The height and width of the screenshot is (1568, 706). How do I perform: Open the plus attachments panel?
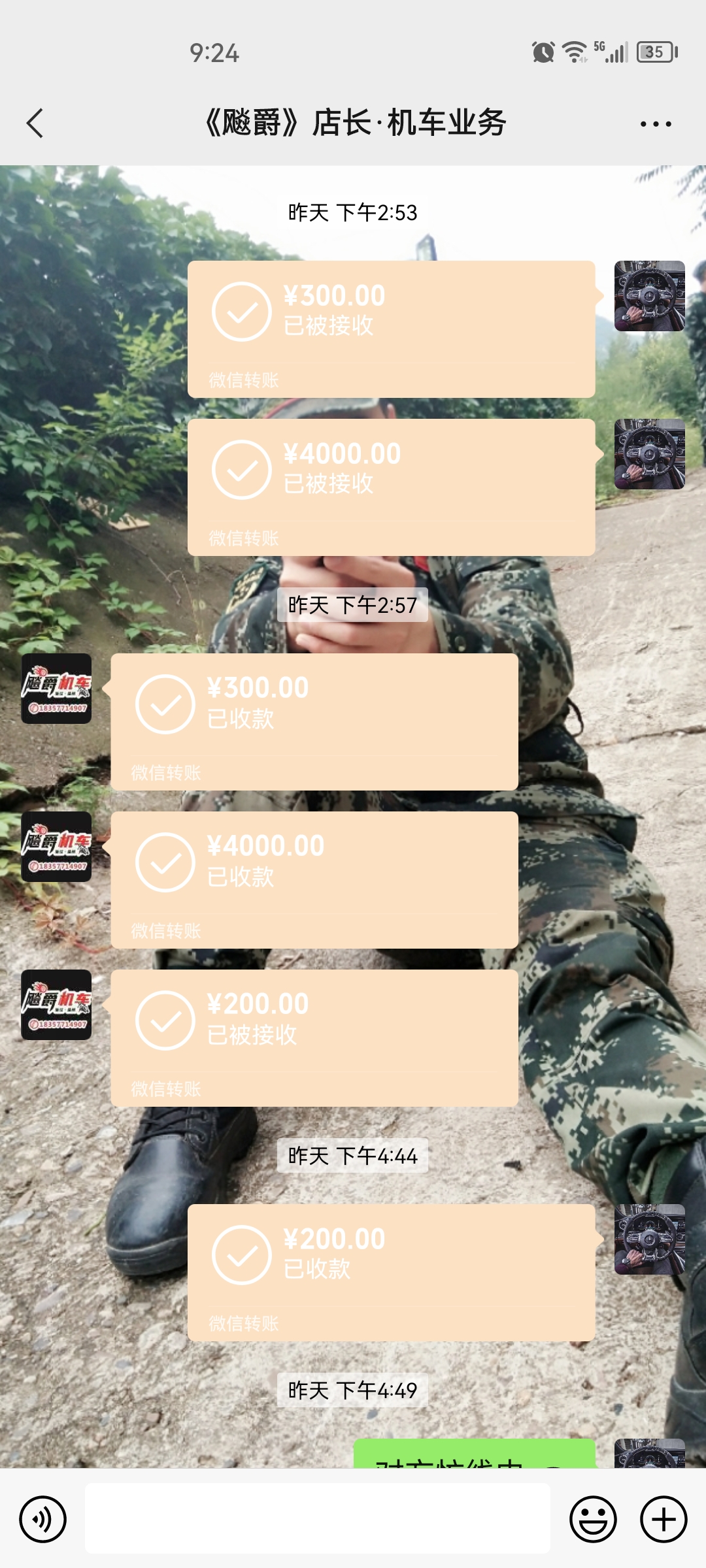(663, 1519)
